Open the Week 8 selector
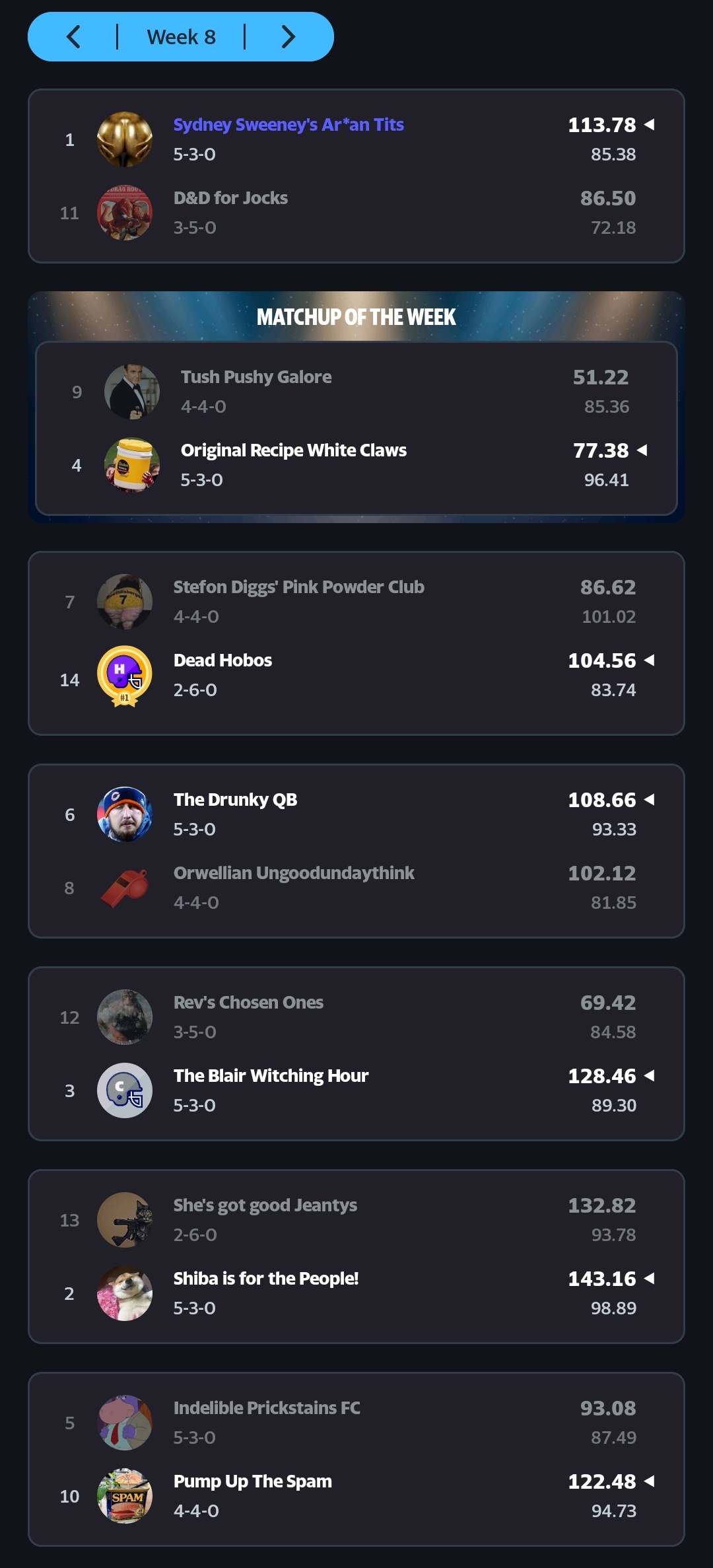Image resolution: width=713 pixels, height=1568 pixels. coord(181,37)
